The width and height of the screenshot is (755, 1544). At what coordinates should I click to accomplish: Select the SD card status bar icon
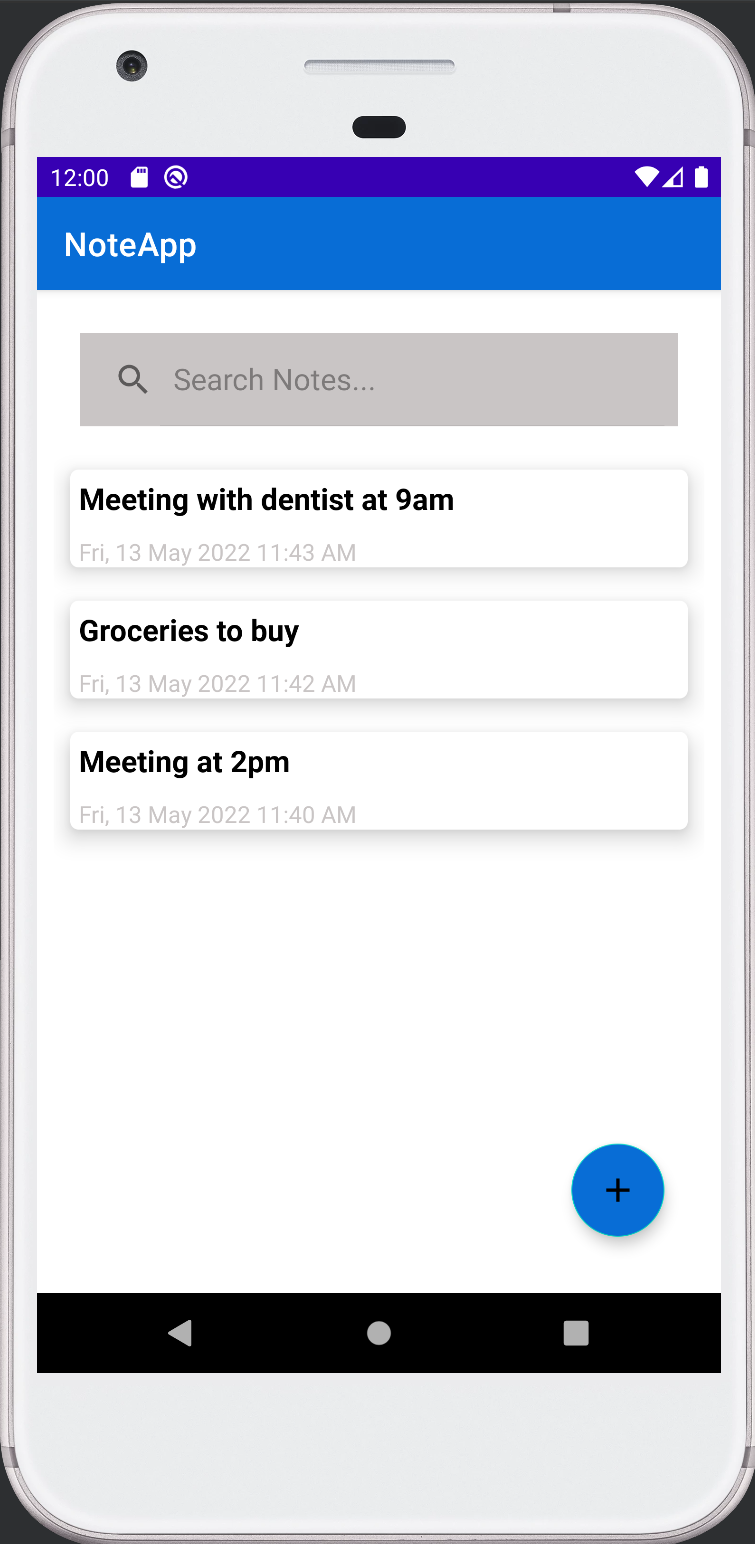(x=139, y=177)
